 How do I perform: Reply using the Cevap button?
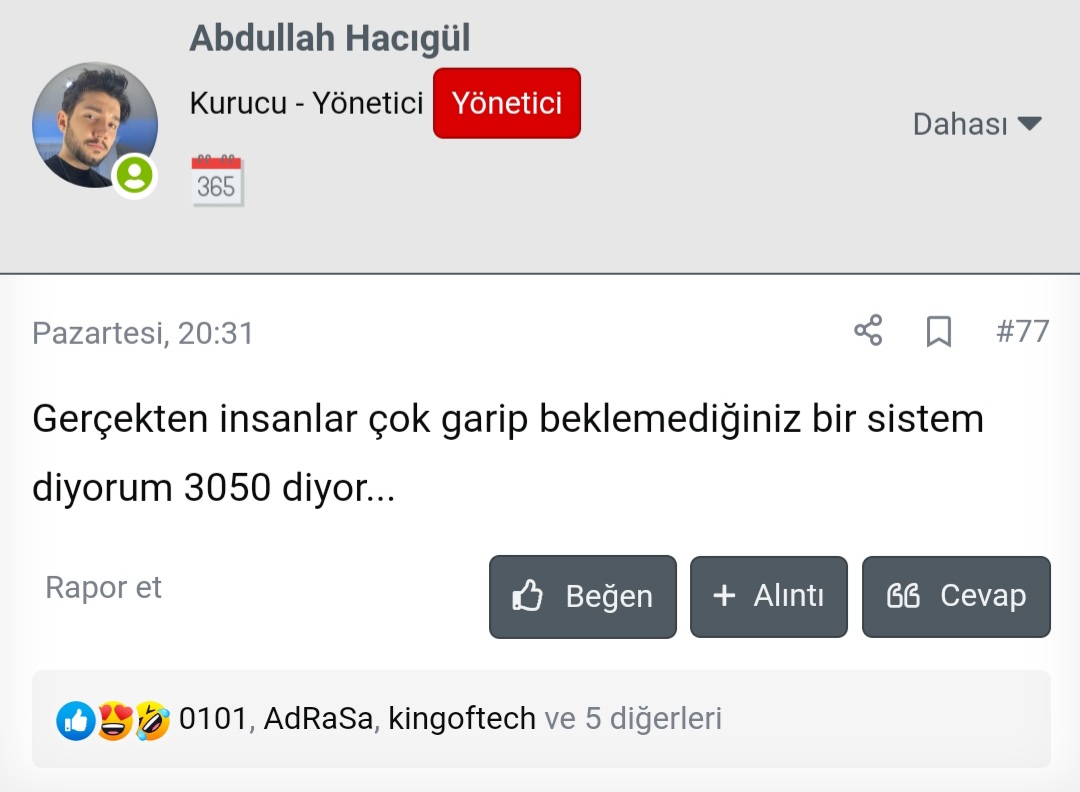(956, 597)
